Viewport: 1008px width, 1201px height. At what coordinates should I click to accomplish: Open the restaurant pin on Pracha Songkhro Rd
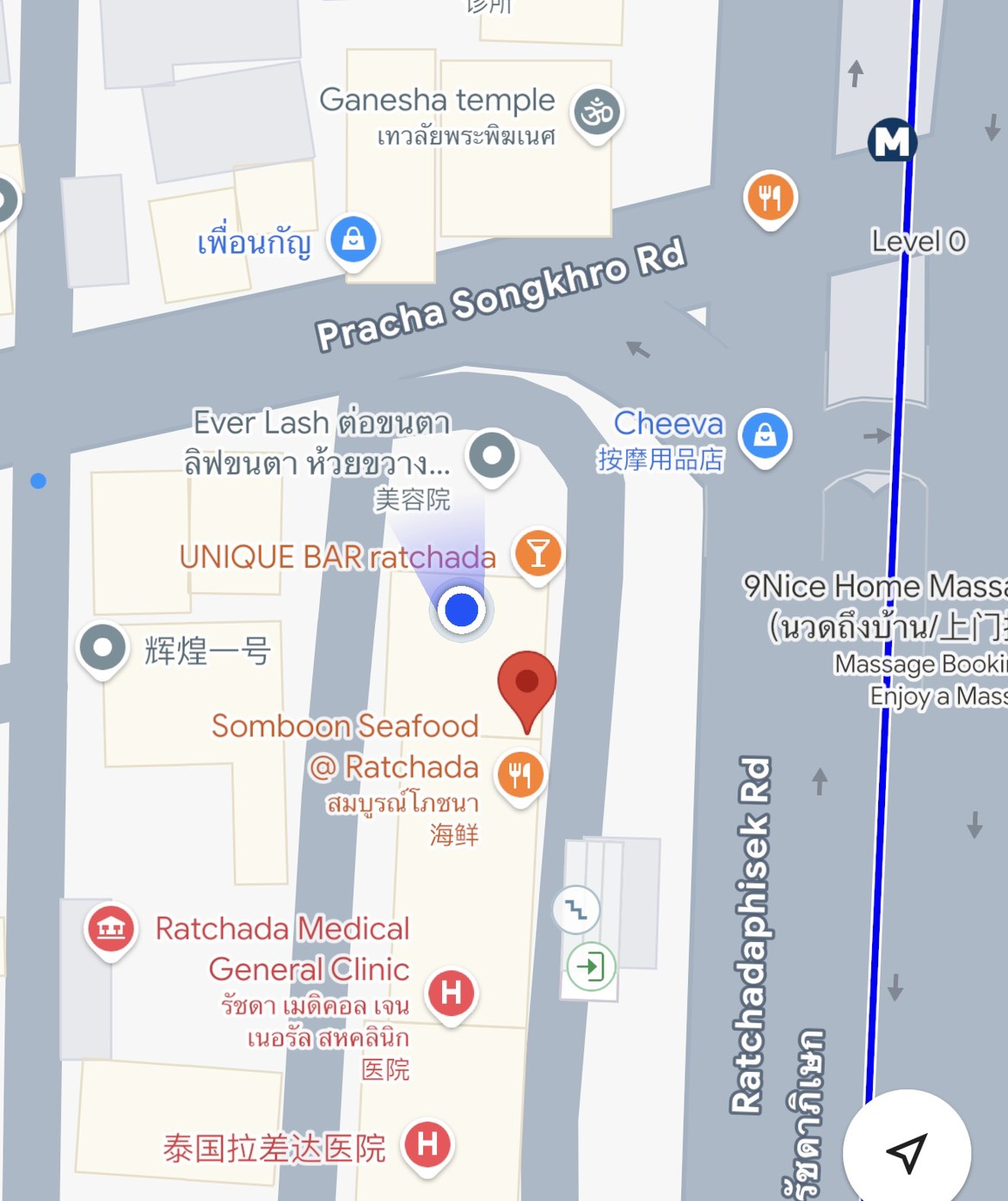[771, 197]
